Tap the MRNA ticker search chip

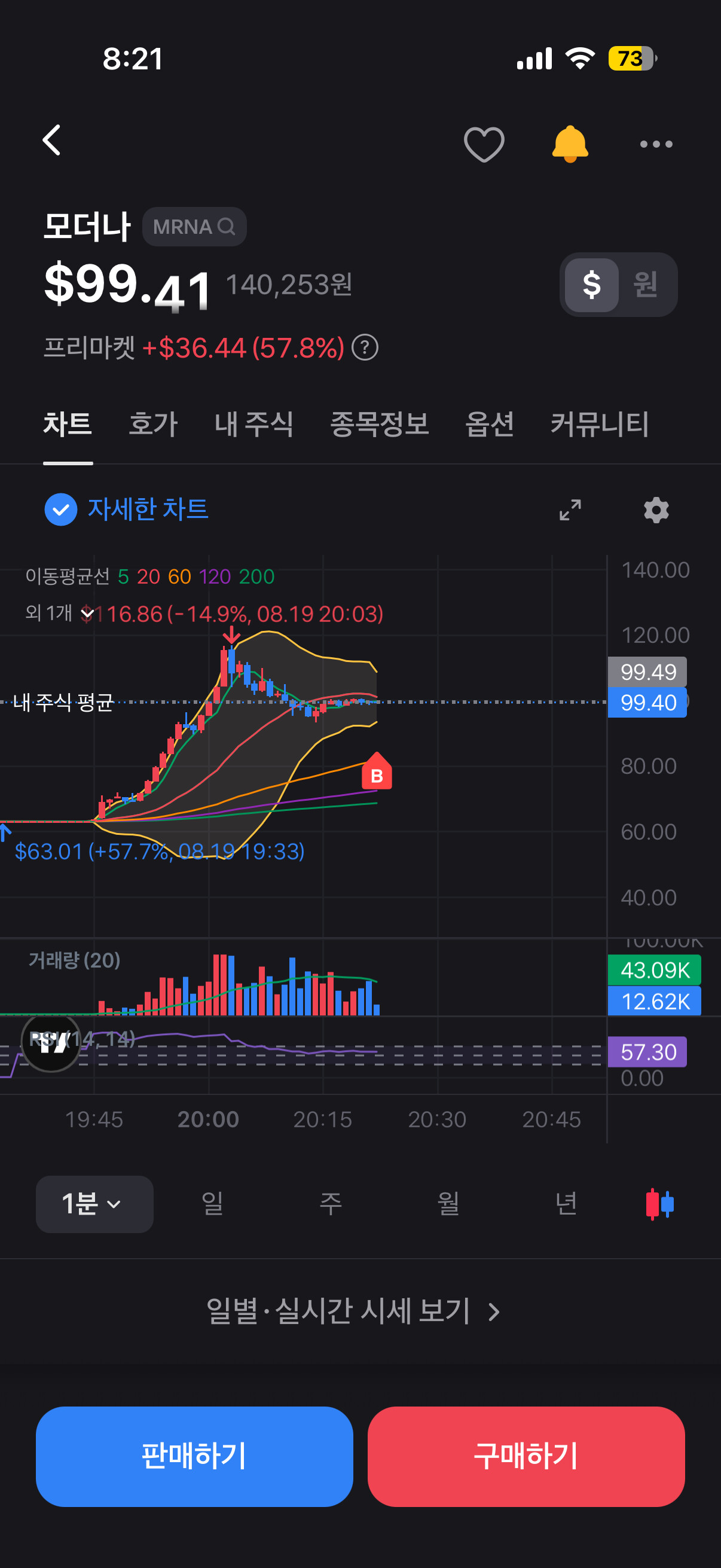coord(194,227)
